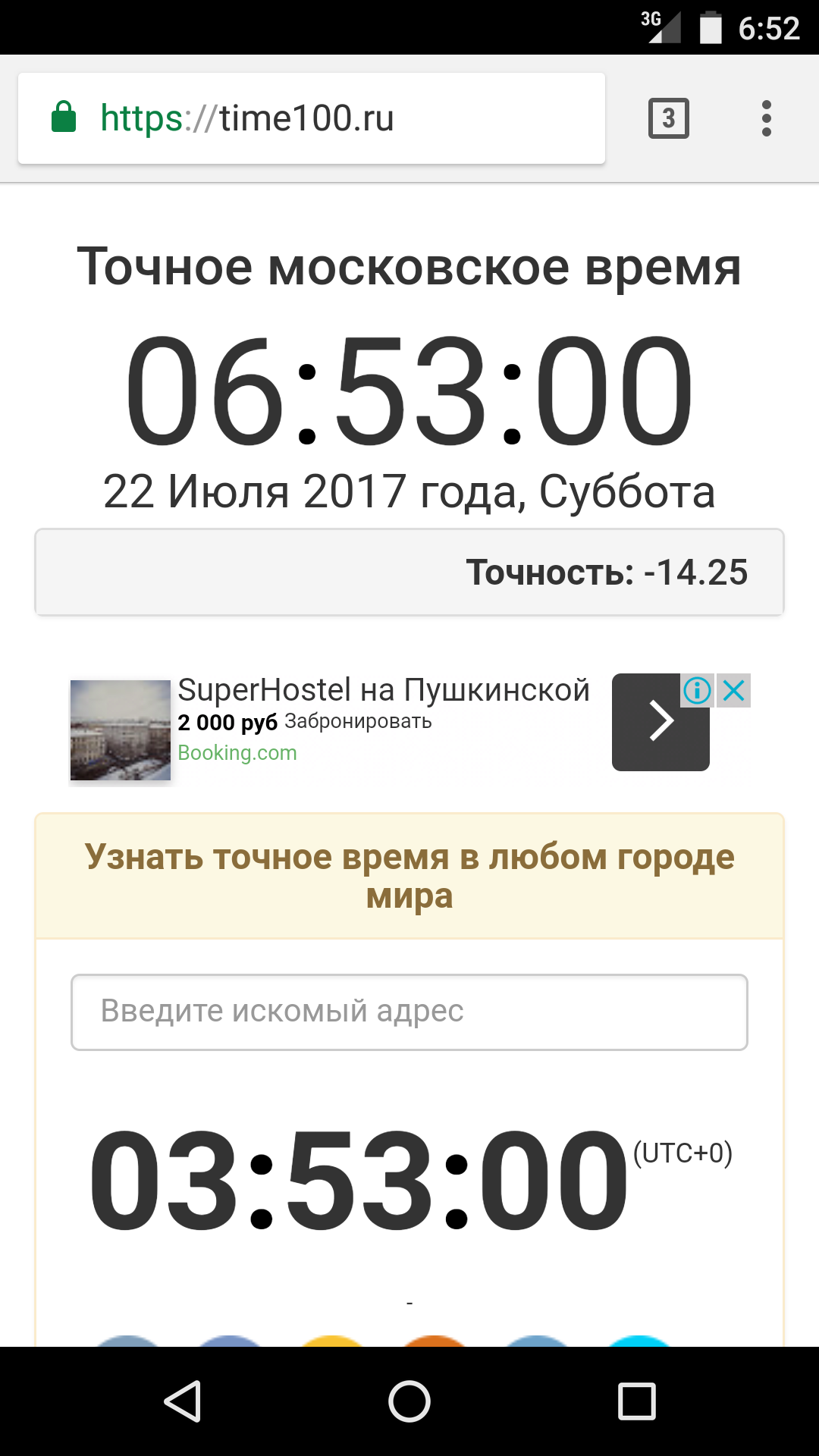Open the ad info icon

coord(697,690)
